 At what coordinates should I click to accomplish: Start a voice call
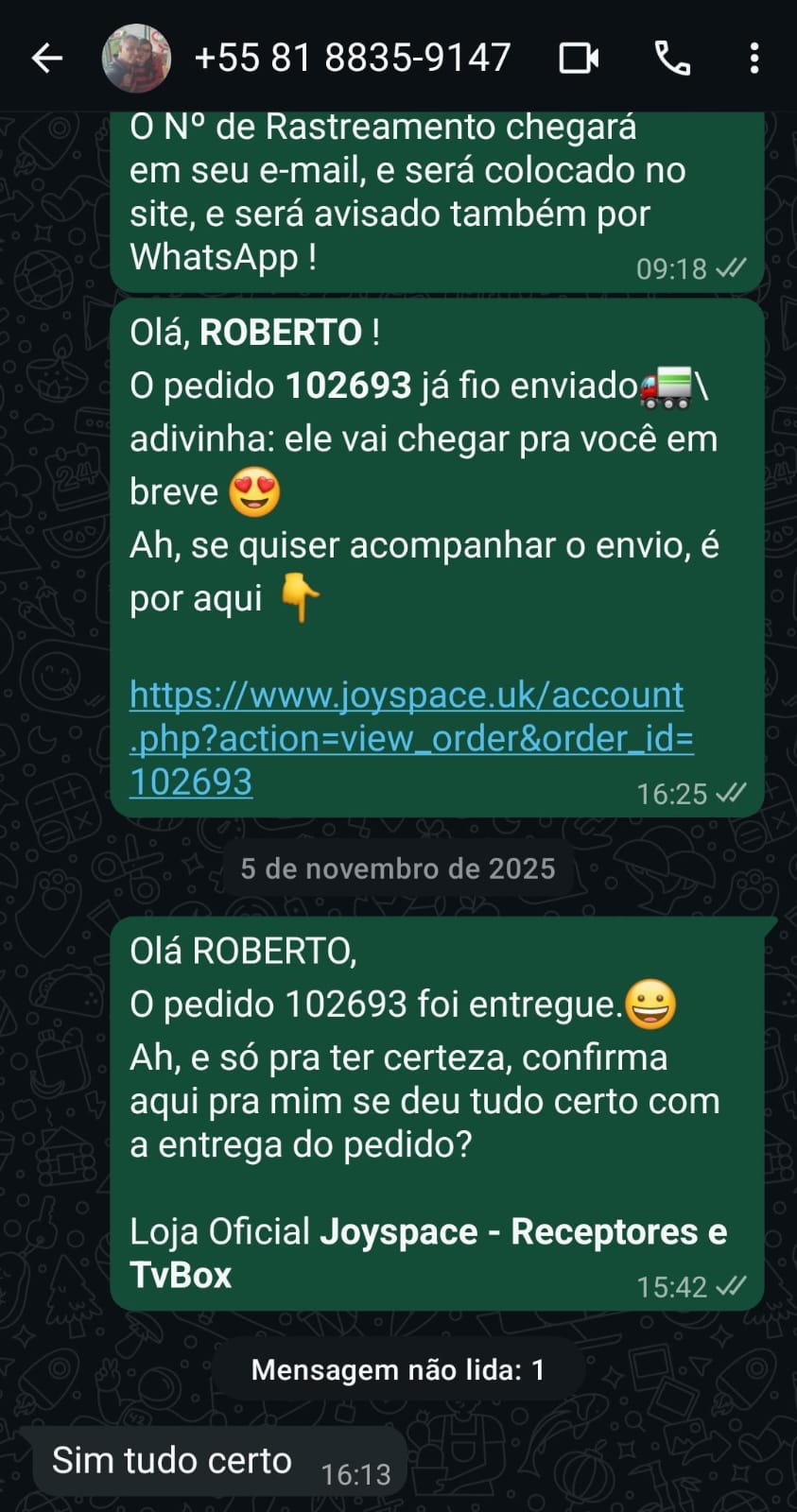click(672, 59)
